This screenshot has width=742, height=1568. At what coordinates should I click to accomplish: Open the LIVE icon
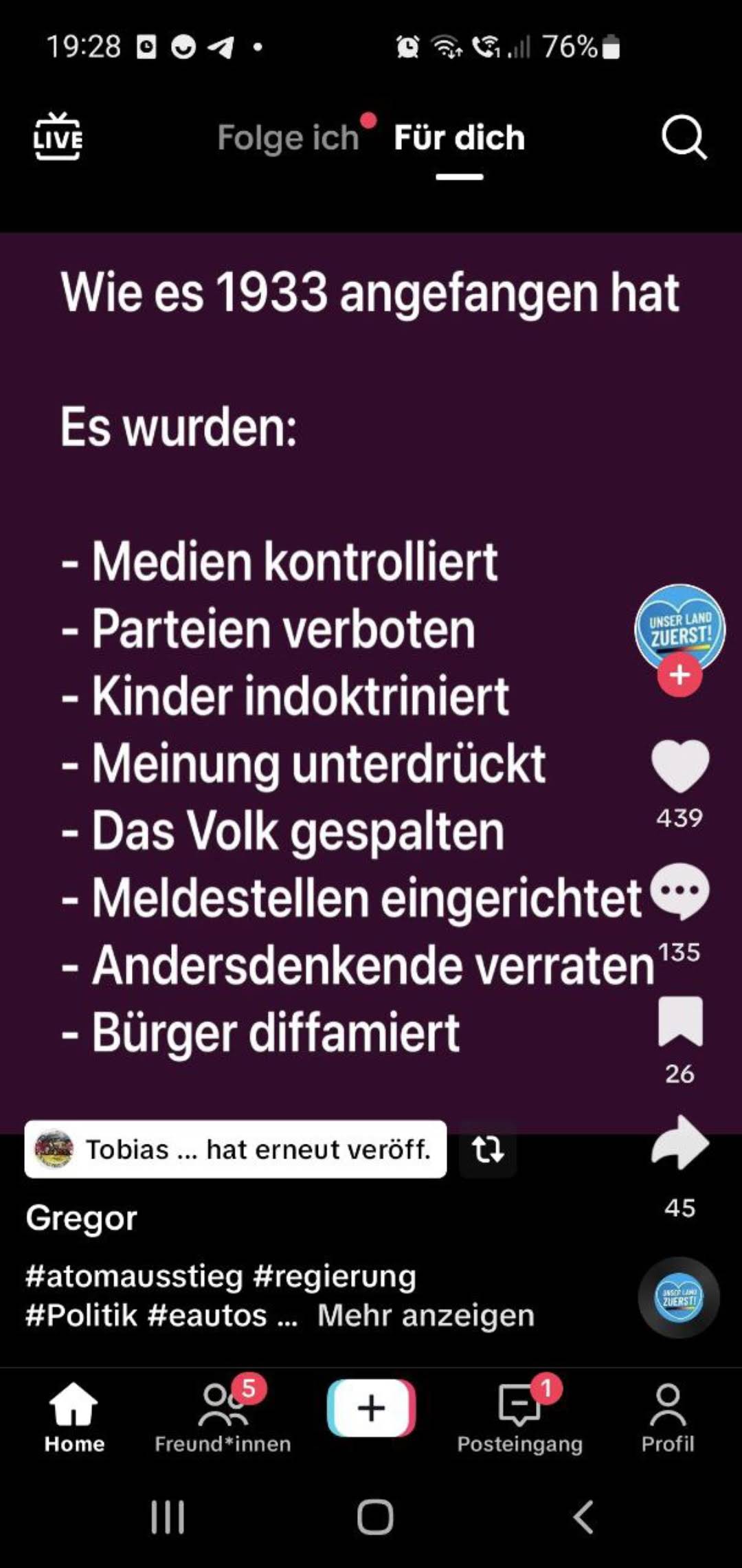pos(58,137)
